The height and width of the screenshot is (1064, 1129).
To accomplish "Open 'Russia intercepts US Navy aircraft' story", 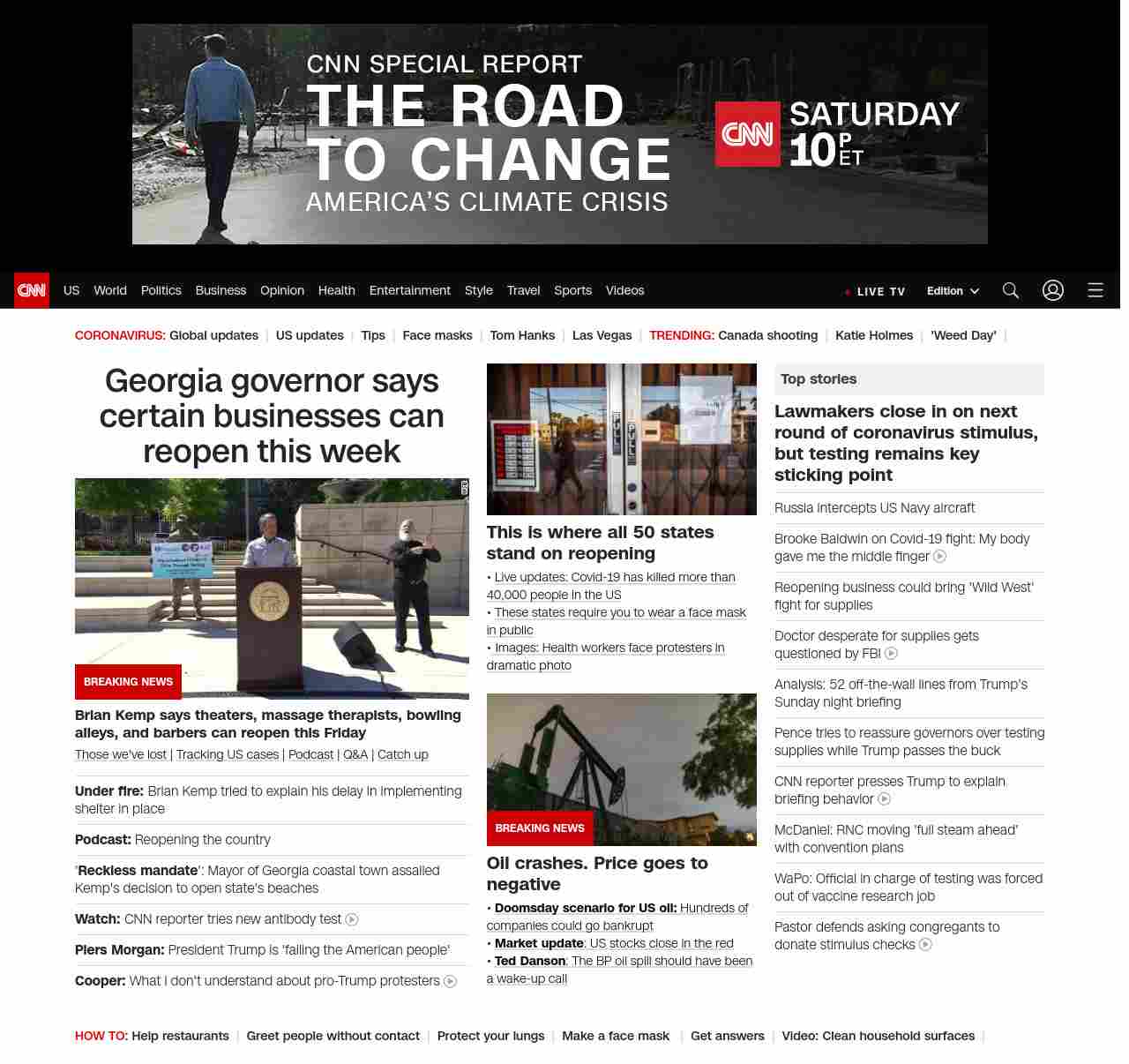I will (x=874, y=508).
